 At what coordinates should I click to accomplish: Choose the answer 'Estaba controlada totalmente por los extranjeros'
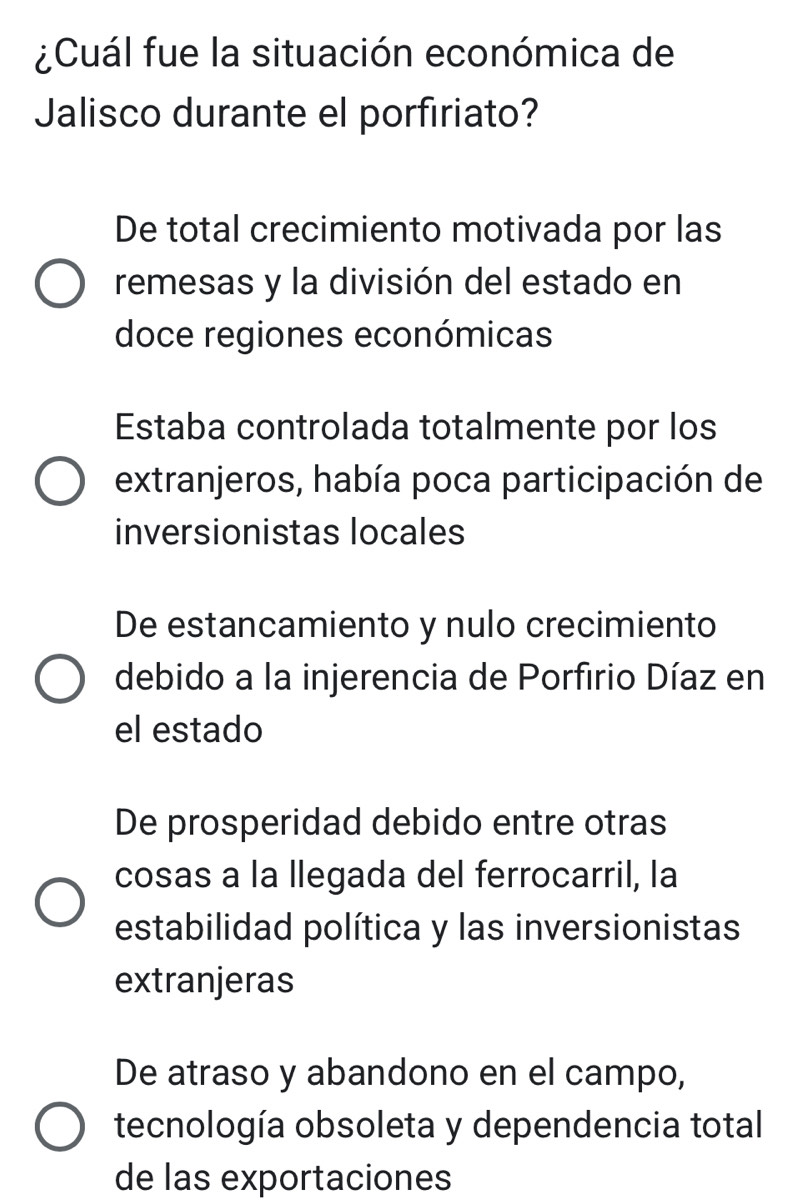pos(61,482)
